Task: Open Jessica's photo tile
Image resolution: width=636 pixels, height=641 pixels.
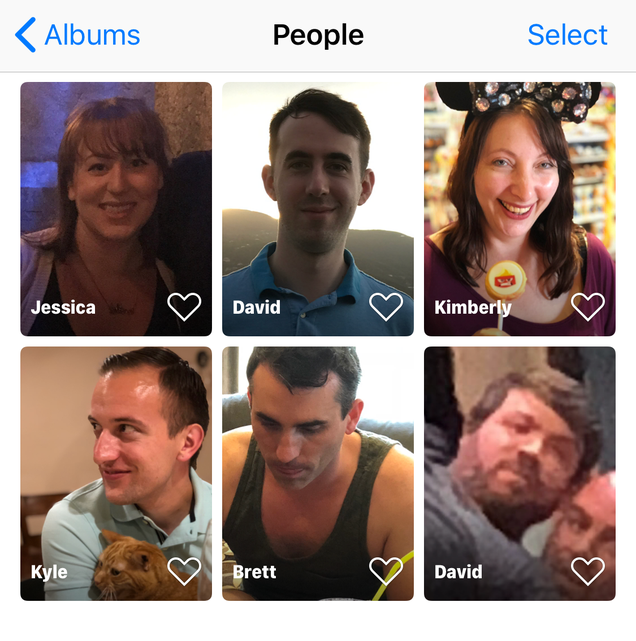Action: click(x=116, y=190)
